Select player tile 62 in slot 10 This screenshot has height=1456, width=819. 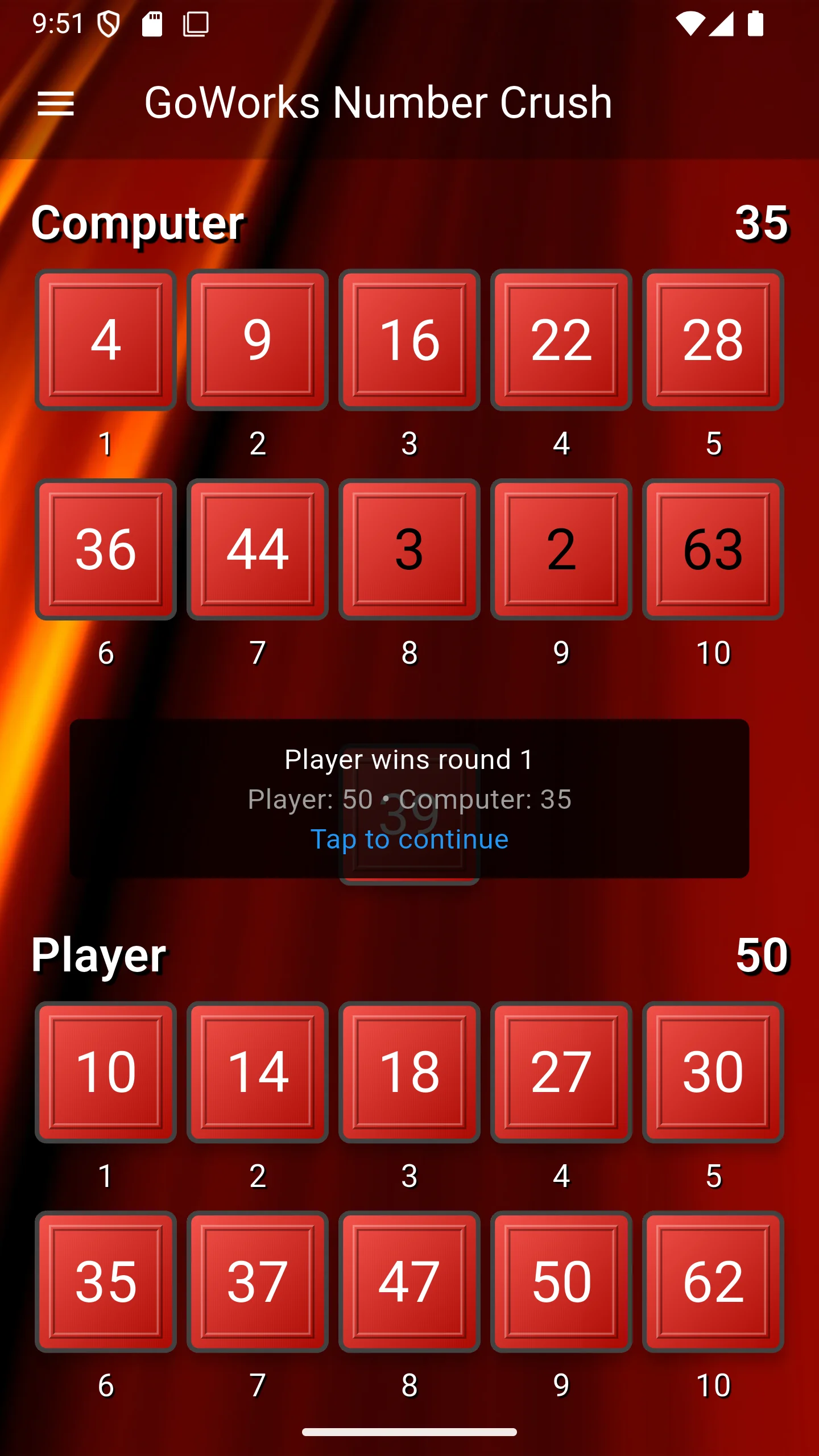coord(713,1281)
